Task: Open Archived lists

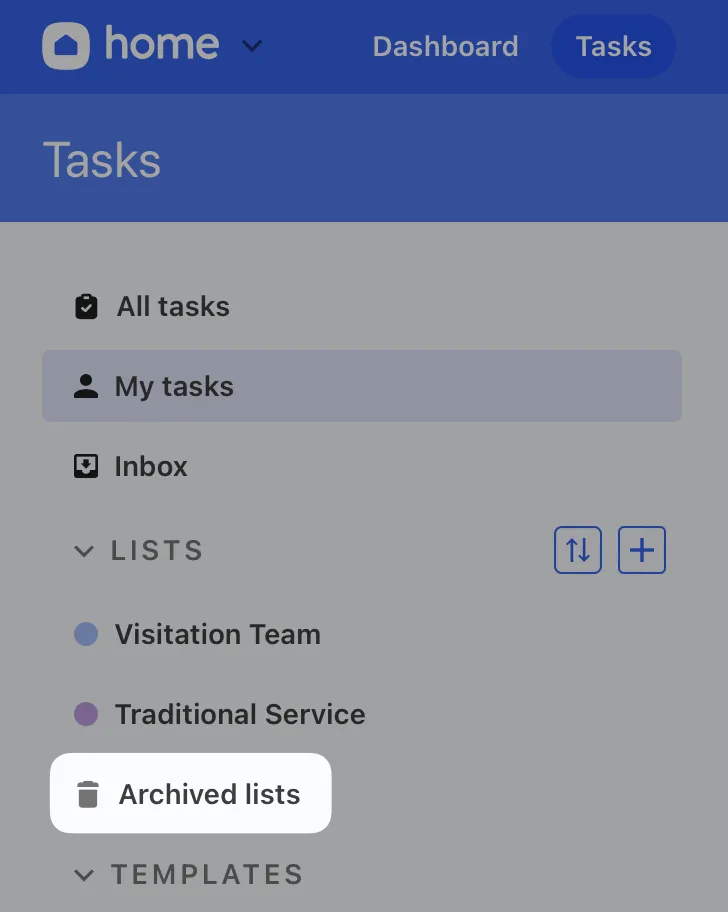Action: [209, 794]
